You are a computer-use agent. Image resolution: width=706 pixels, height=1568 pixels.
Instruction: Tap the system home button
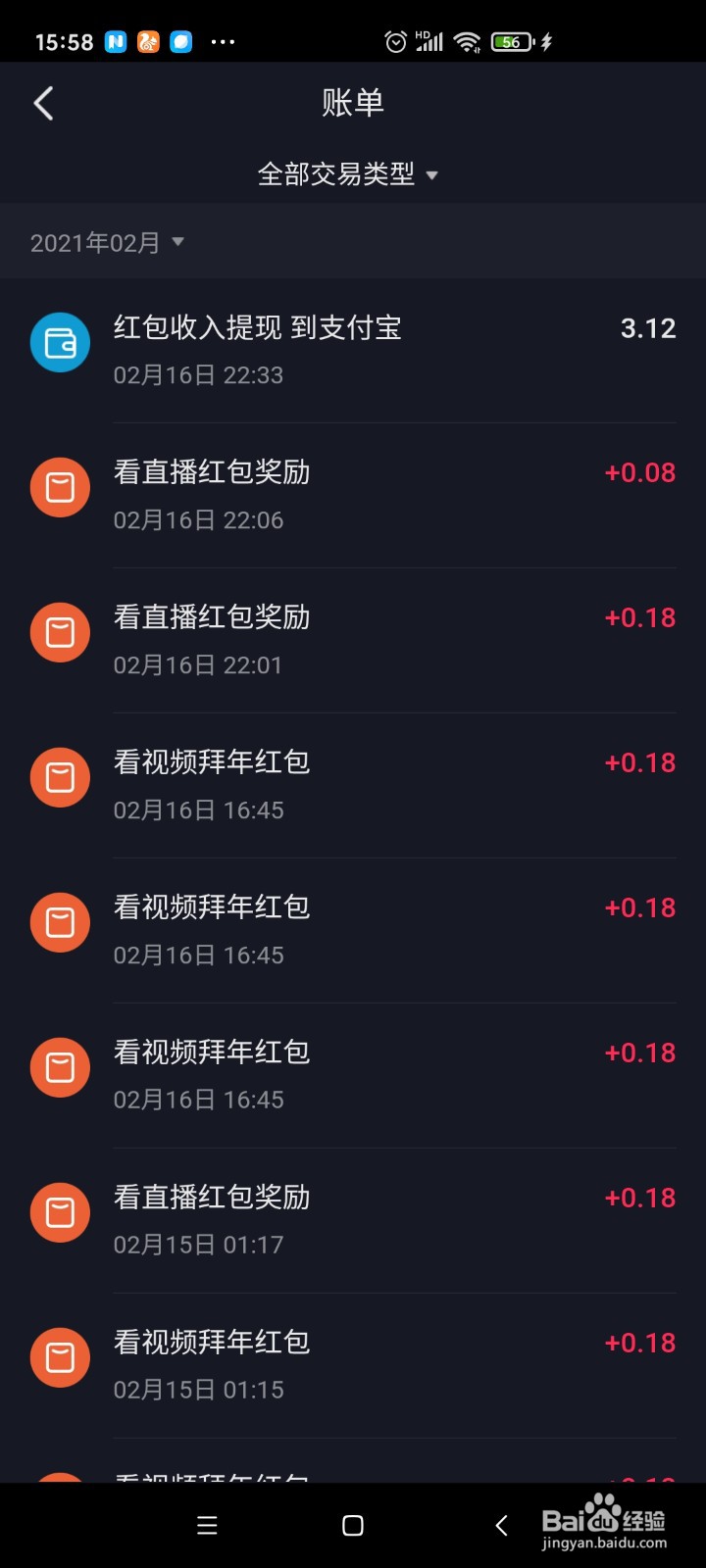click(353, 1525)
